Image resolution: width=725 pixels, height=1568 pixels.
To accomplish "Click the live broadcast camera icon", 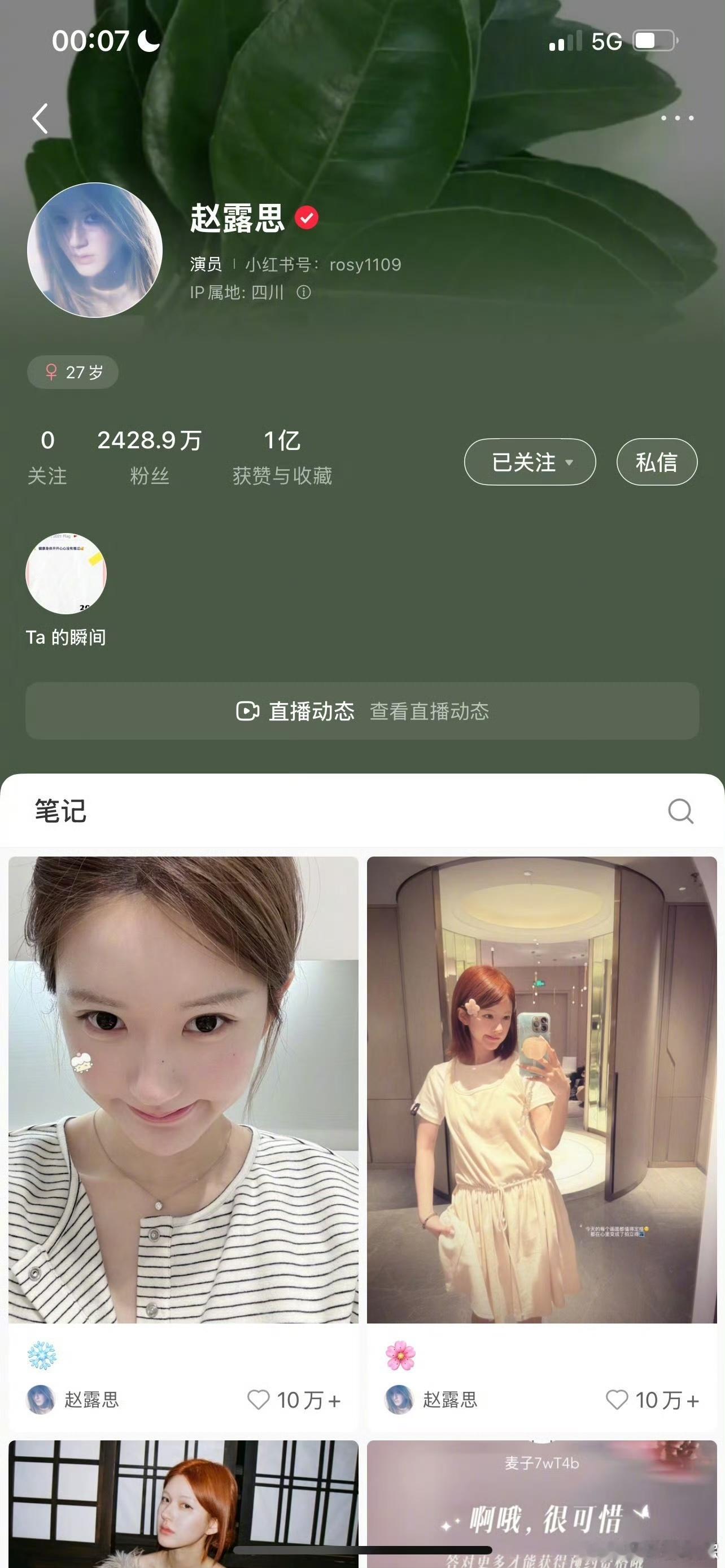I will click(247, 712).
